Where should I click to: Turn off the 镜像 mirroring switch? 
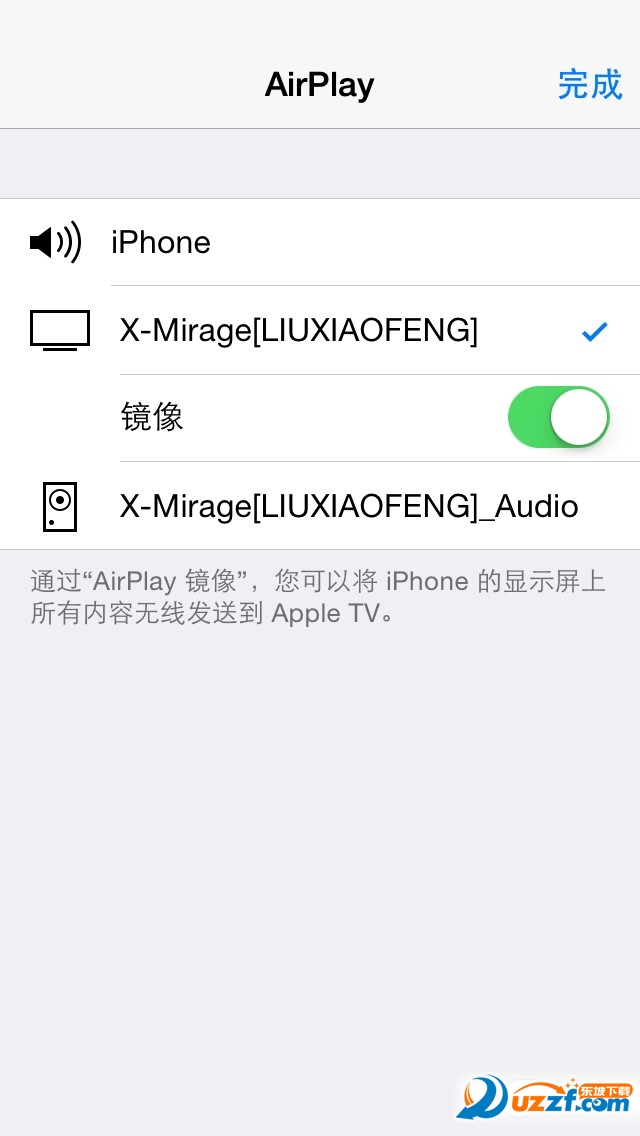558,417
